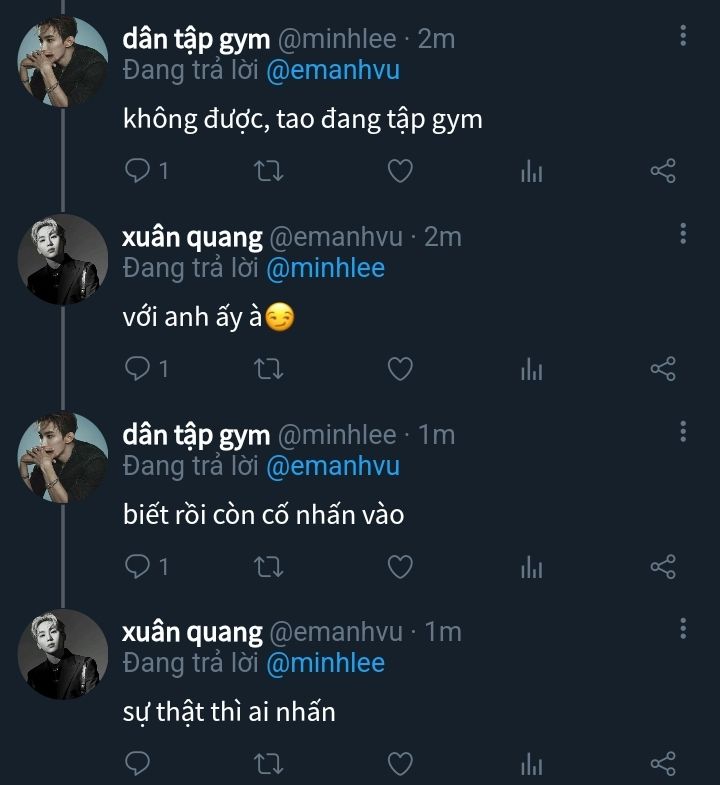Like the tweet 'sự thật thì ai nhấn'
This screenshot has height=785, width=720.
click(400, 765)
